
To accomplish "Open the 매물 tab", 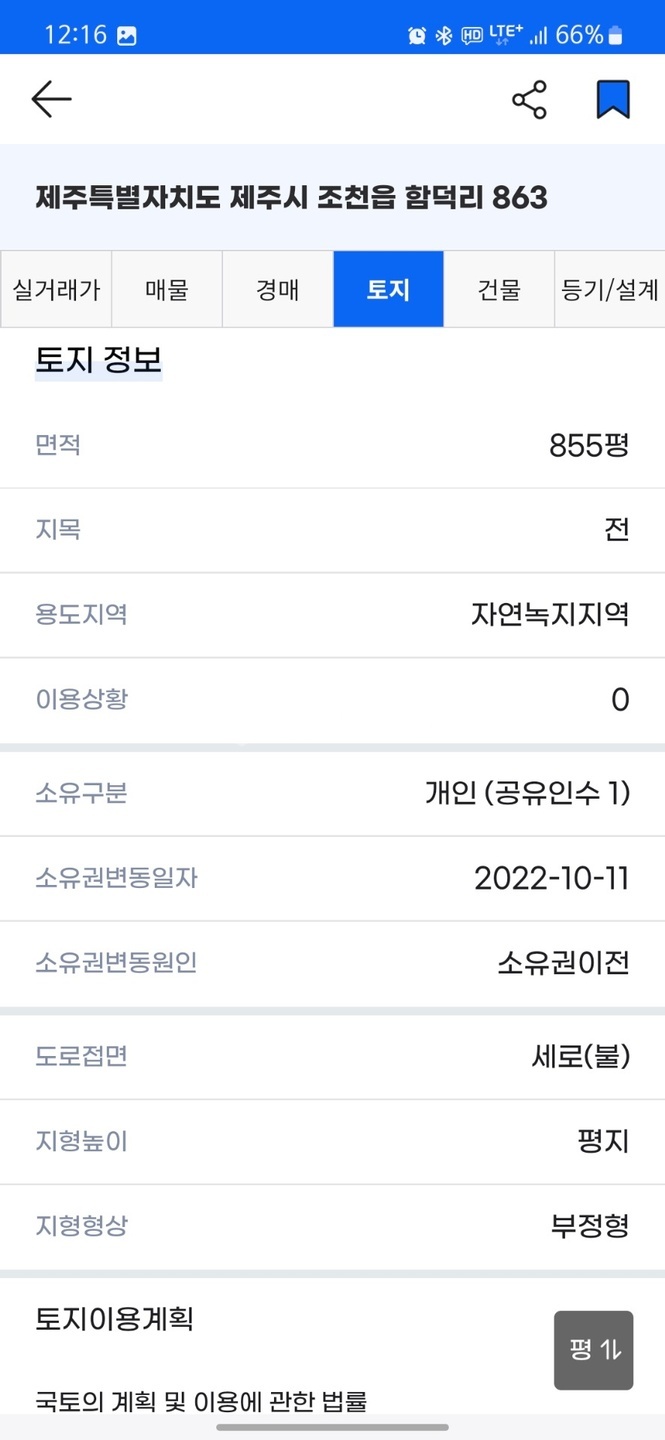I will [167, 290].
